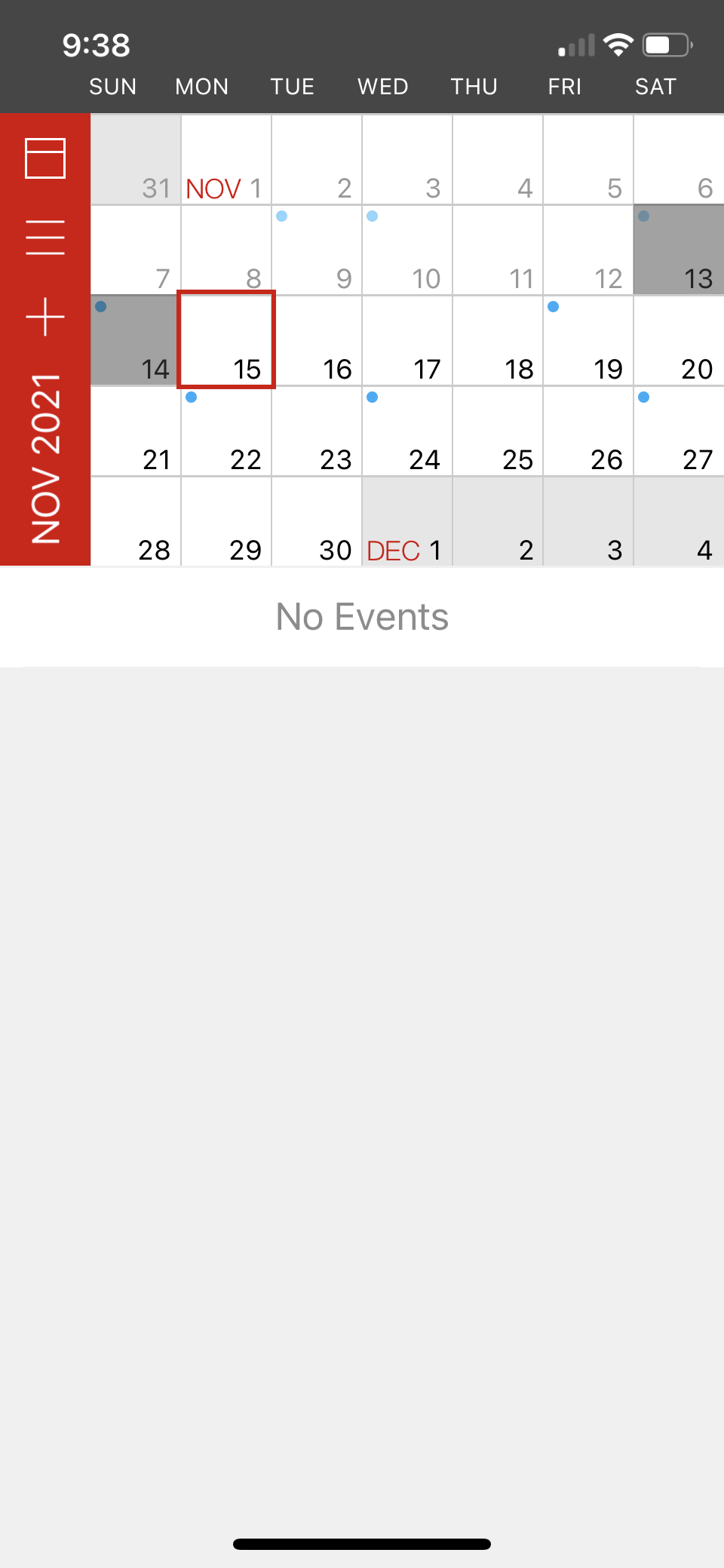Select Saturday November 13

679,250
